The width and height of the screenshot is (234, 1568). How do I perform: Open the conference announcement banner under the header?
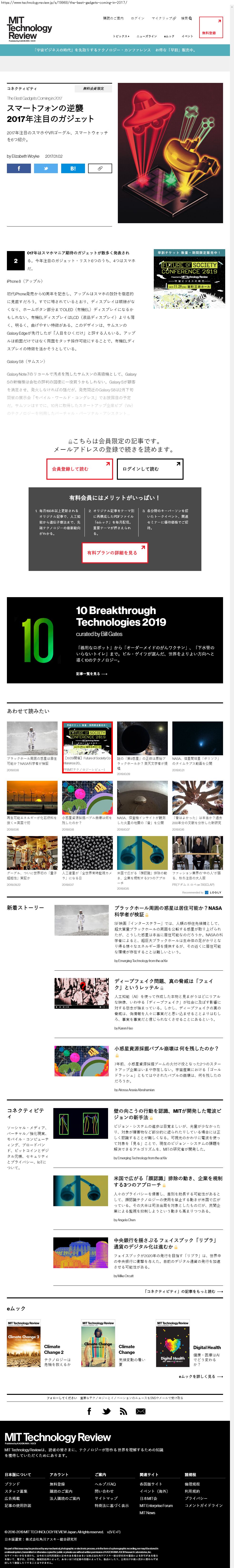(115, 50)
